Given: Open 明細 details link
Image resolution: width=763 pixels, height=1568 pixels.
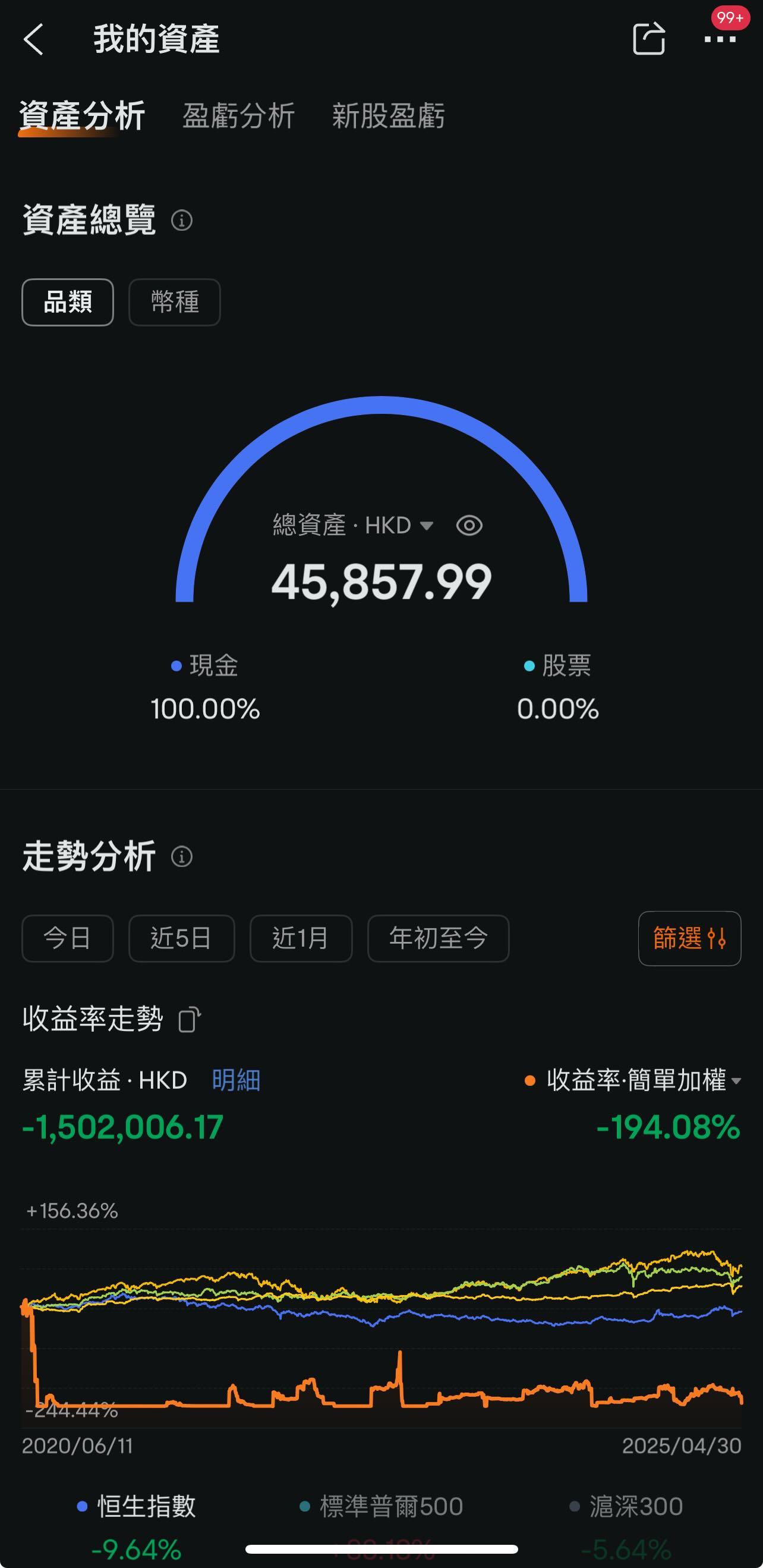Looking at the screenshot, I should pos(236,1080).
